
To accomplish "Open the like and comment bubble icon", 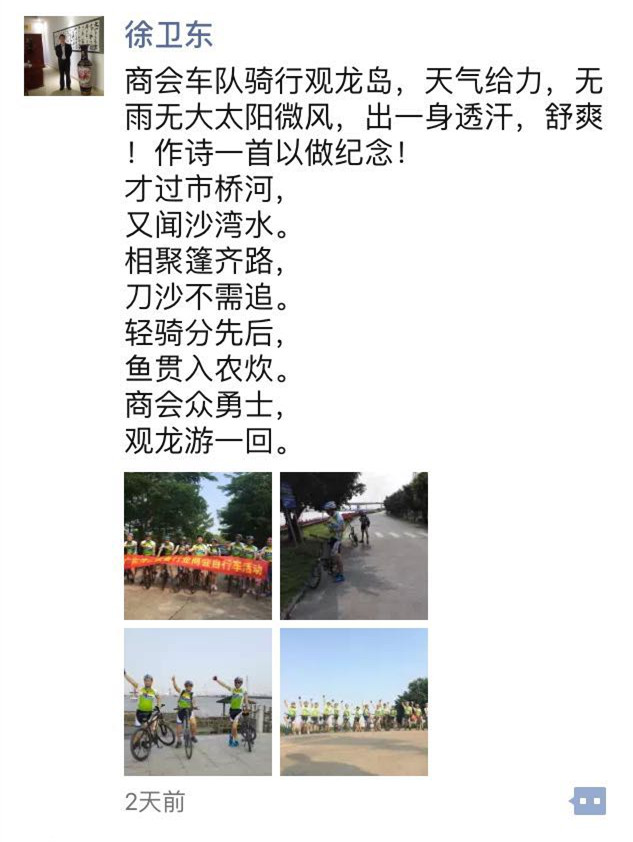I will tap(589, 801).
